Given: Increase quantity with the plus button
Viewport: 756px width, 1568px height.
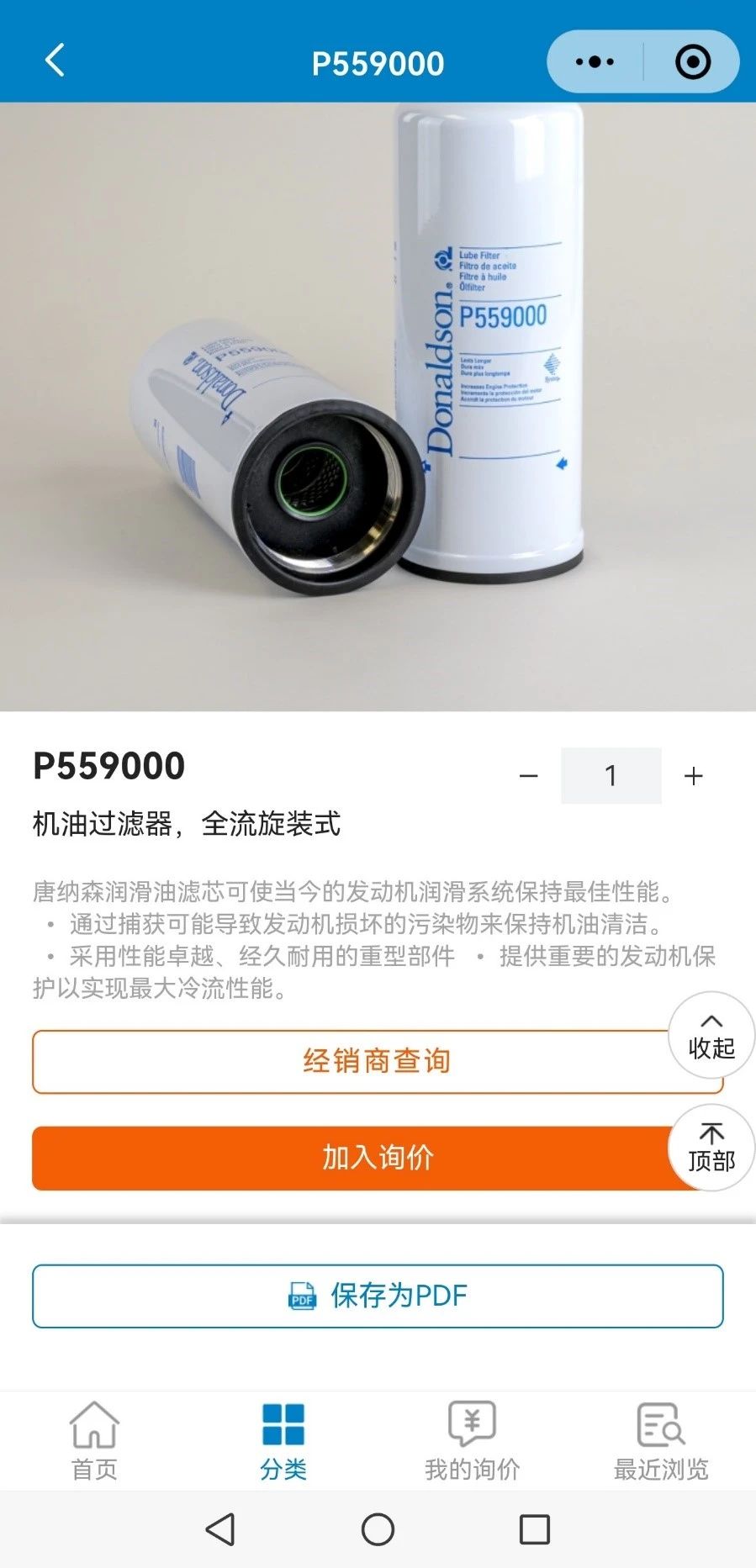Looking at the screenshot, I should click(693, 776).
